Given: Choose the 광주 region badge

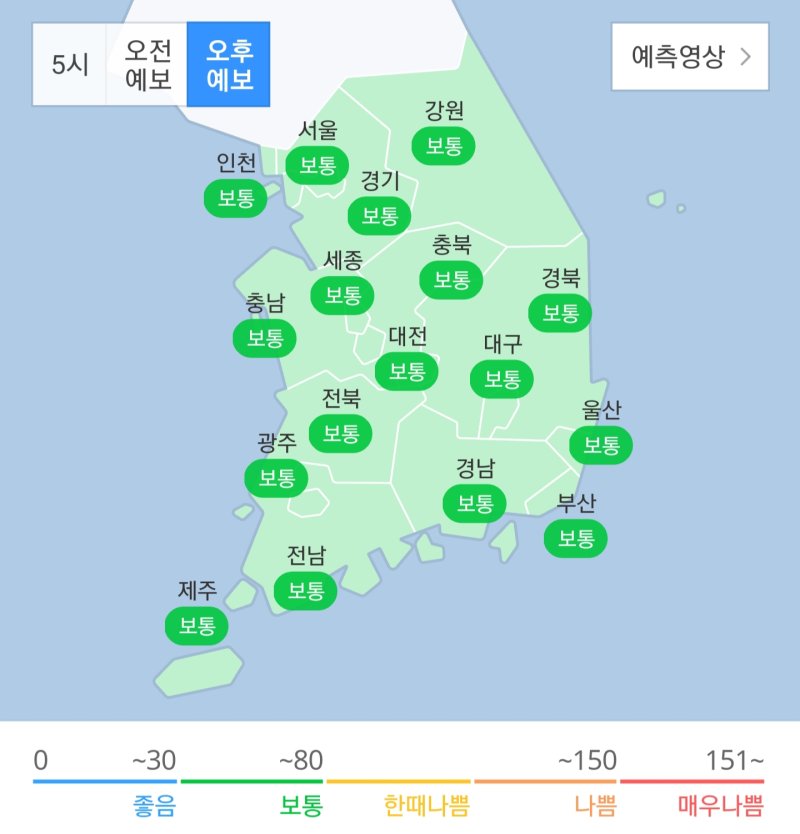Looking at the screenshot, I should coord(277,477).
